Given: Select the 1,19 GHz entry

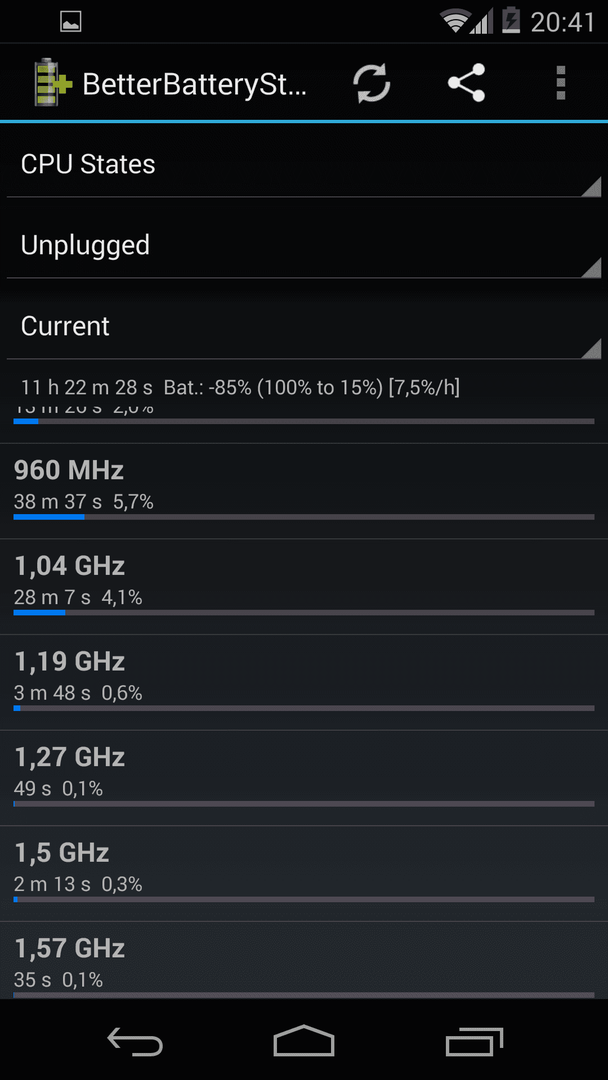Looking at the screenshot, I should 304,683.
